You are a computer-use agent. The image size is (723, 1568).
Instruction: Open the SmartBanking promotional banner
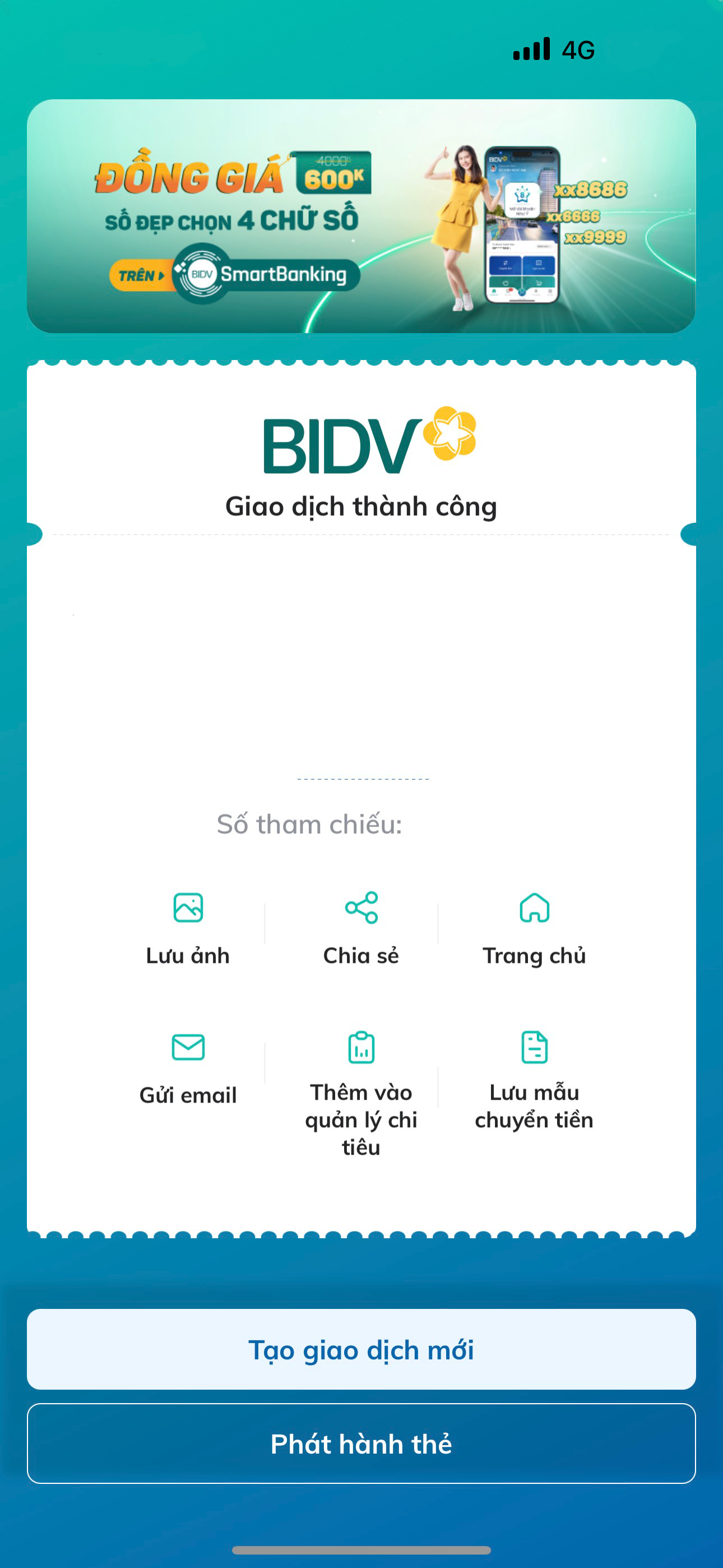tap(361, 216)
